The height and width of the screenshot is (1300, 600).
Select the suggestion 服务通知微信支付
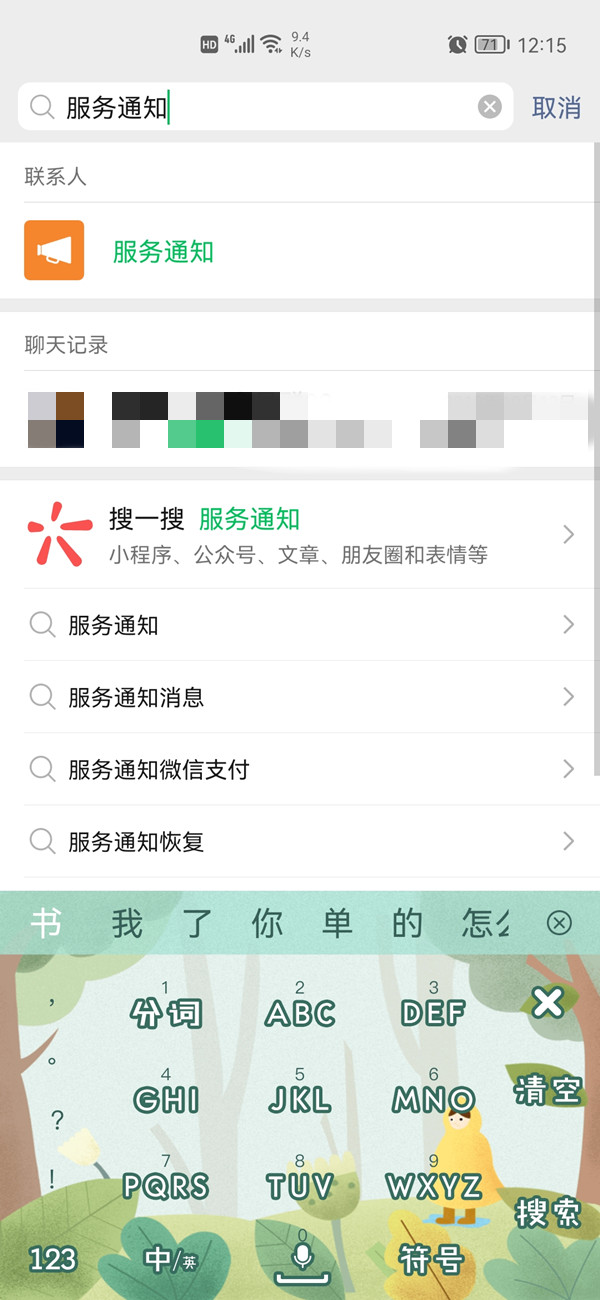[300, 769]
